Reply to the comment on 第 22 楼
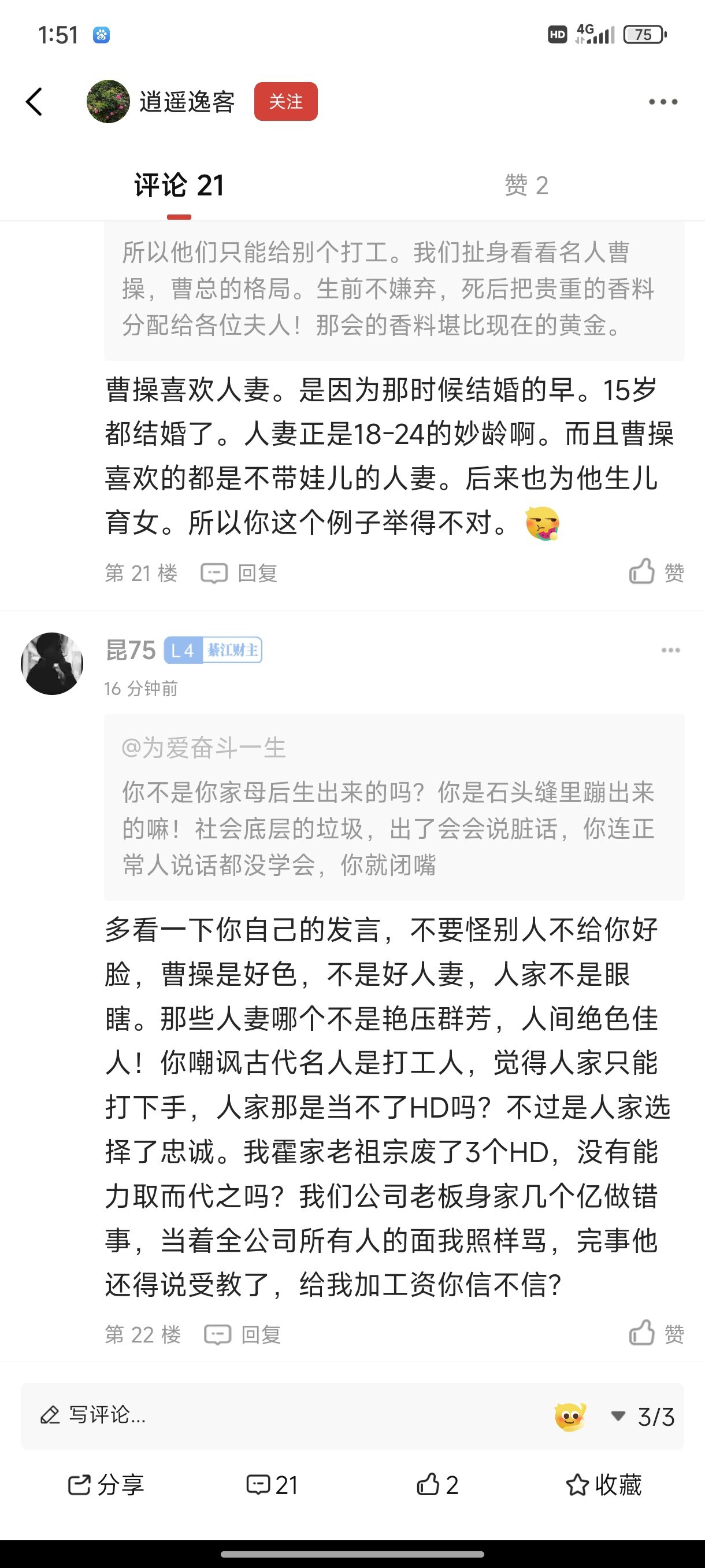 [243, 1334]
